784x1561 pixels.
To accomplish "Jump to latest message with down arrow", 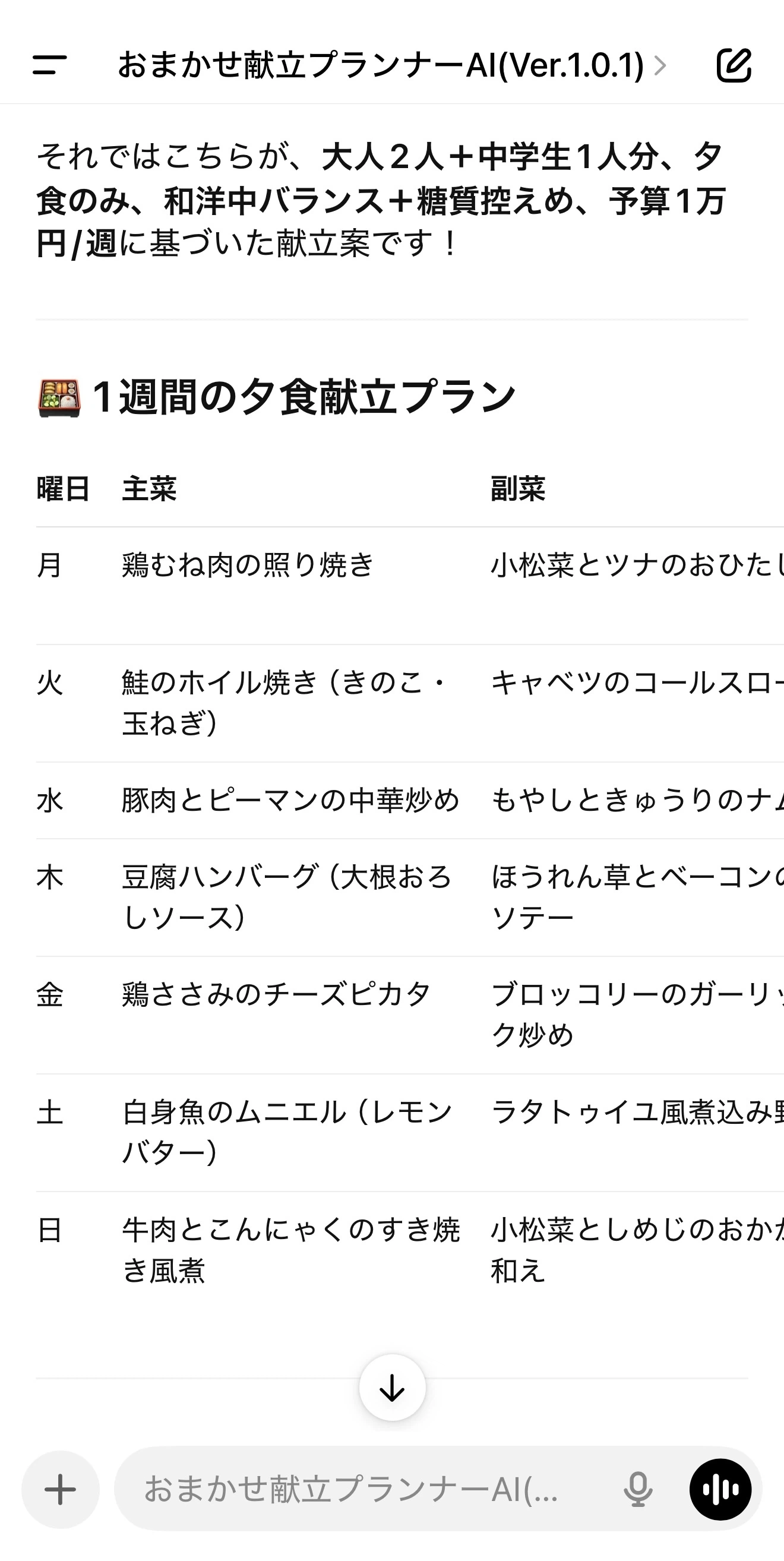I will tap(392, 1388).
